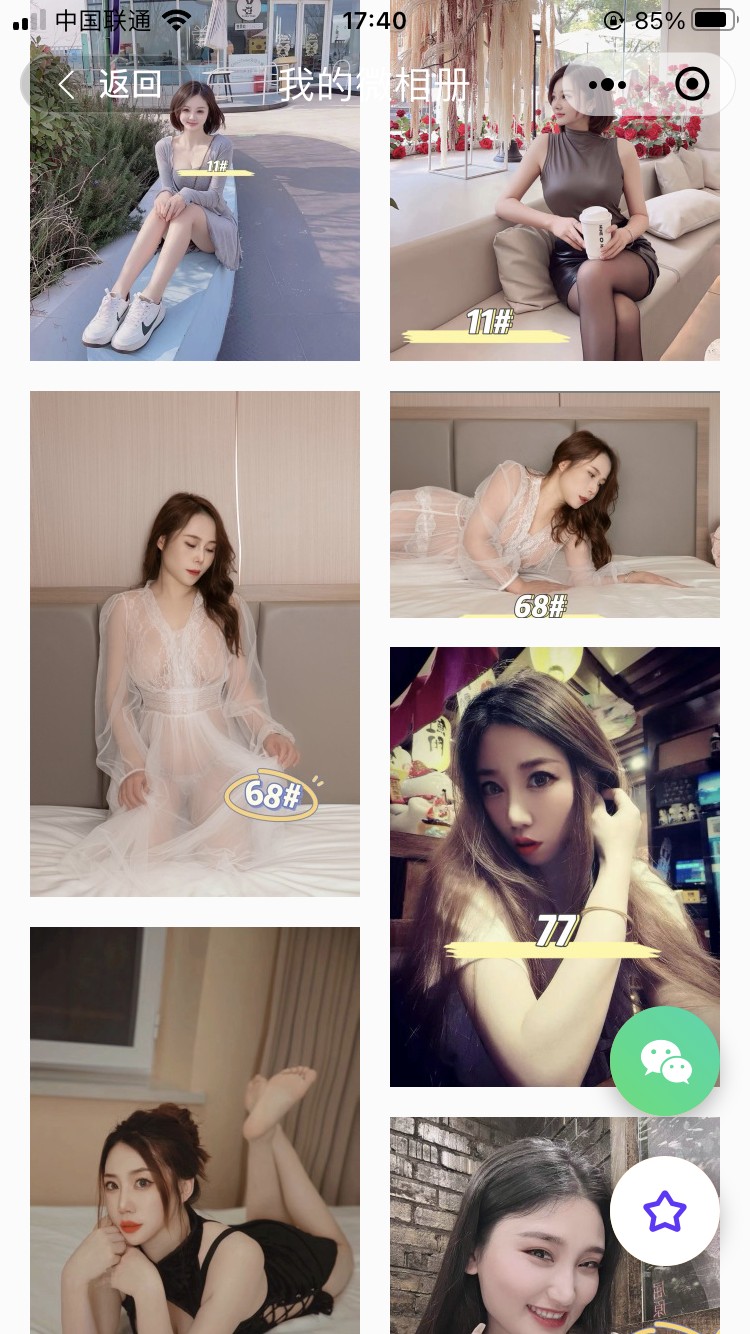This screenshot has width=750, height=1334.
Task: Tap the star favorite floating button
Action: point(665,1212)
